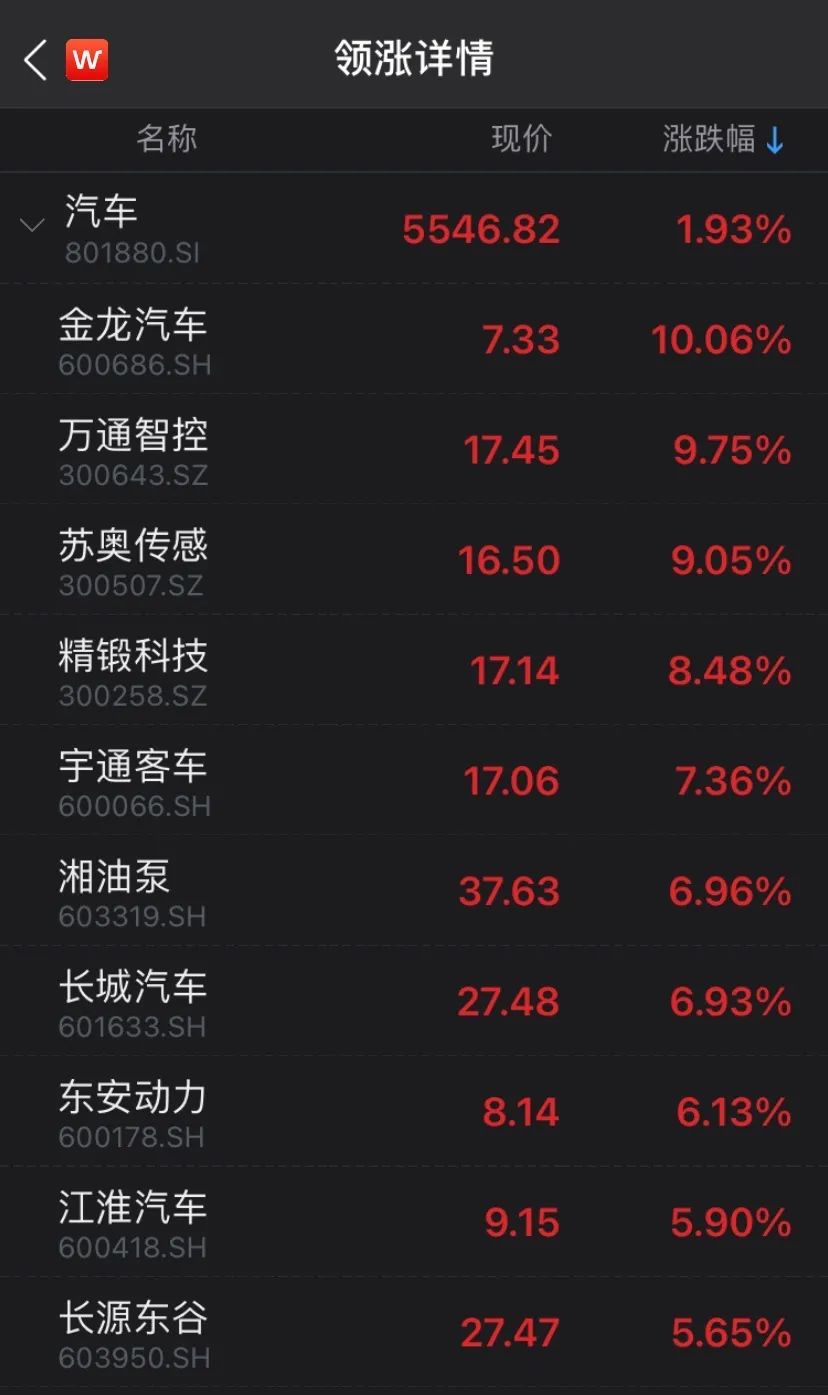Screen dimensions: 828x1395
Task: Collapse the 汽车 sector chevron
Action: pyautogui.click(x=32, y=225)
